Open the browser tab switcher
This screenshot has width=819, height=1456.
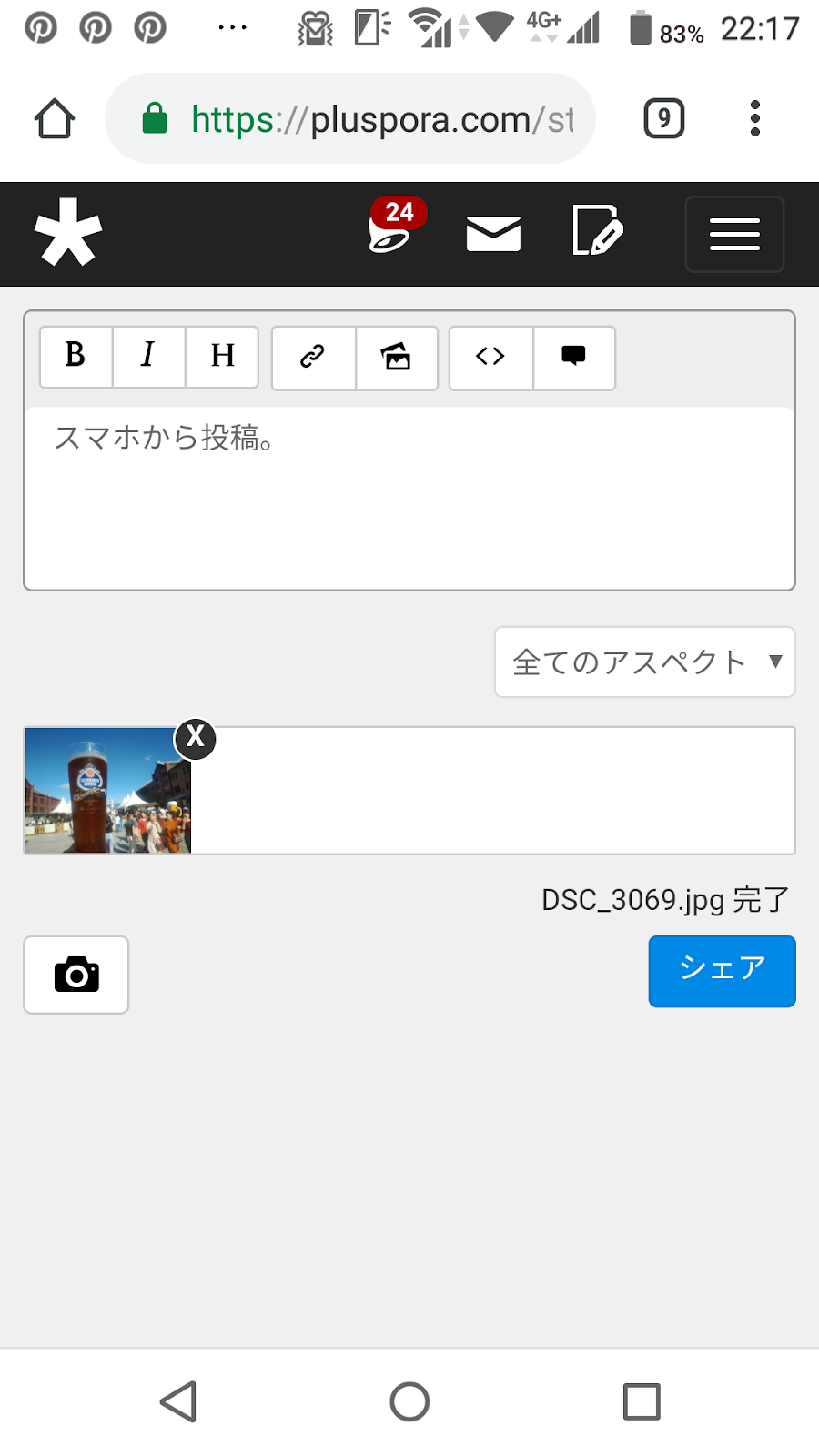pos(663,119)
